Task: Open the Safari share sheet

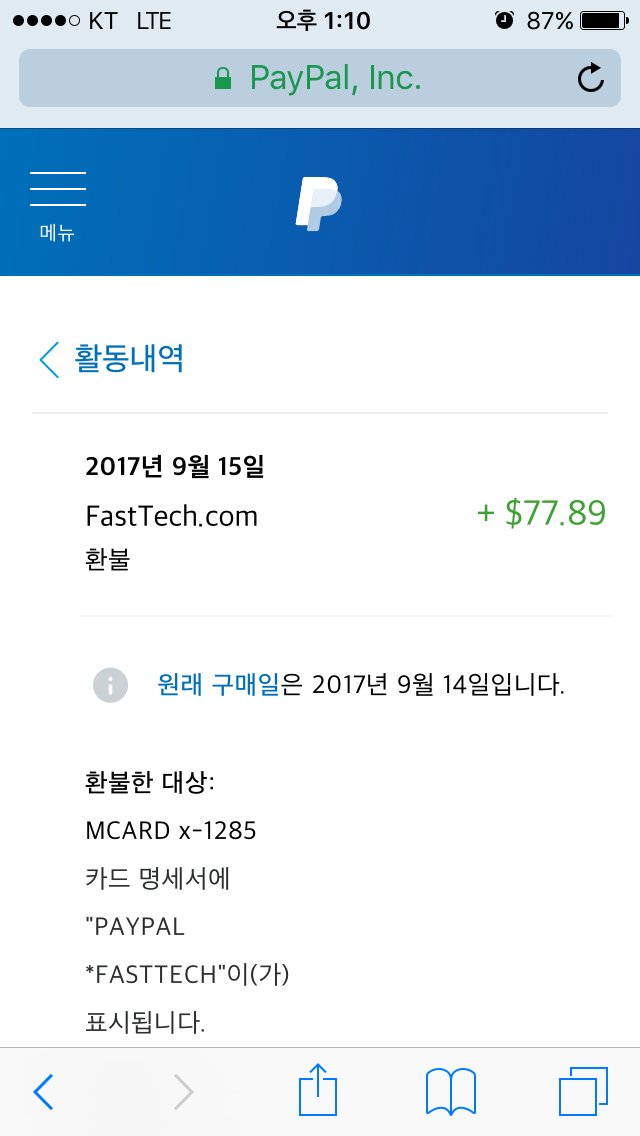Action: coord(318,1089)
